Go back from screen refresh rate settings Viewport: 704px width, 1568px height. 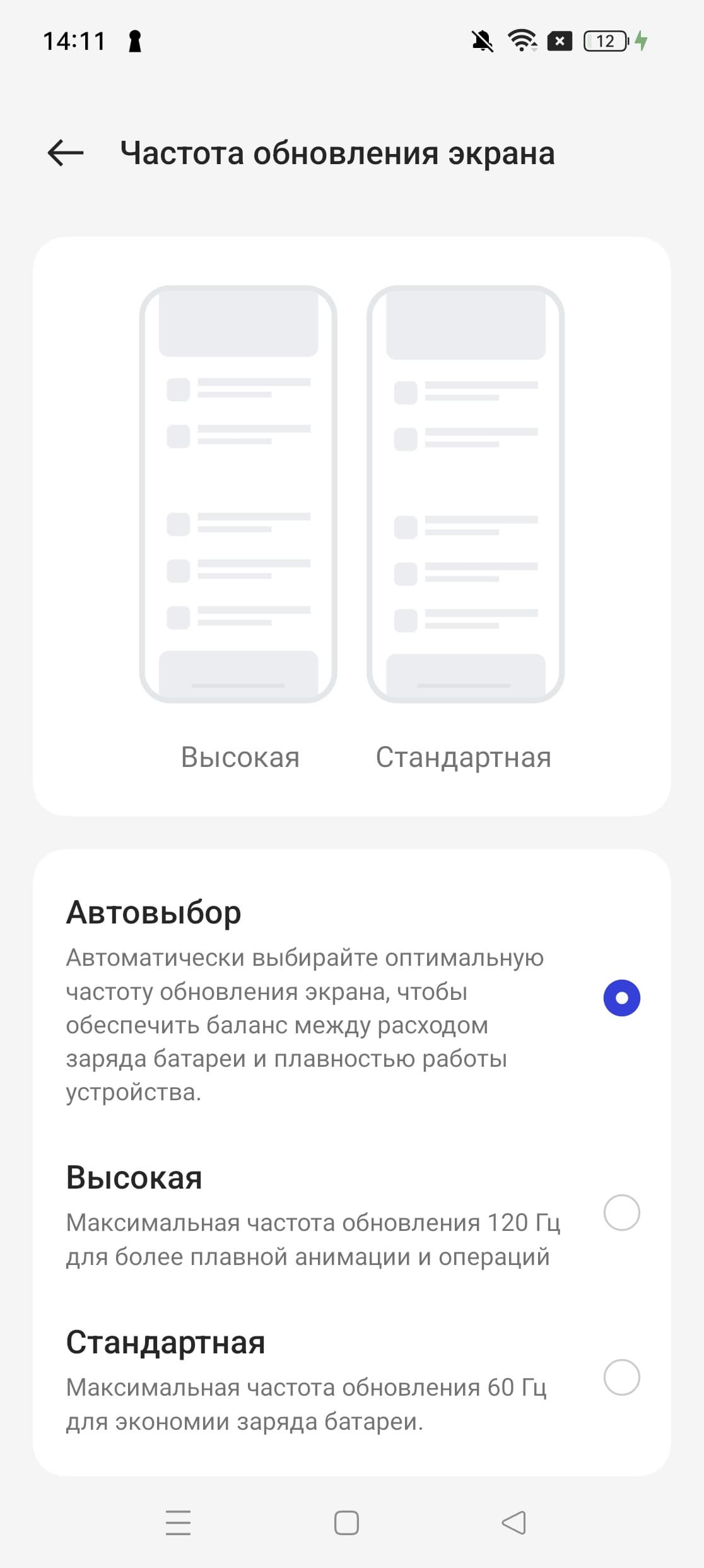pos(66,153)
